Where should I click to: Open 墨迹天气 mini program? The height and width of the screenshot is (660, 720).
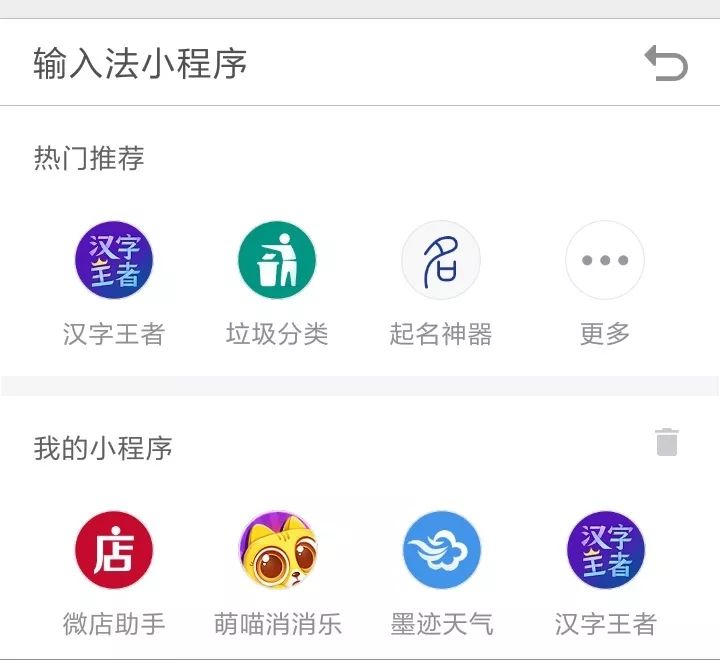441,551
